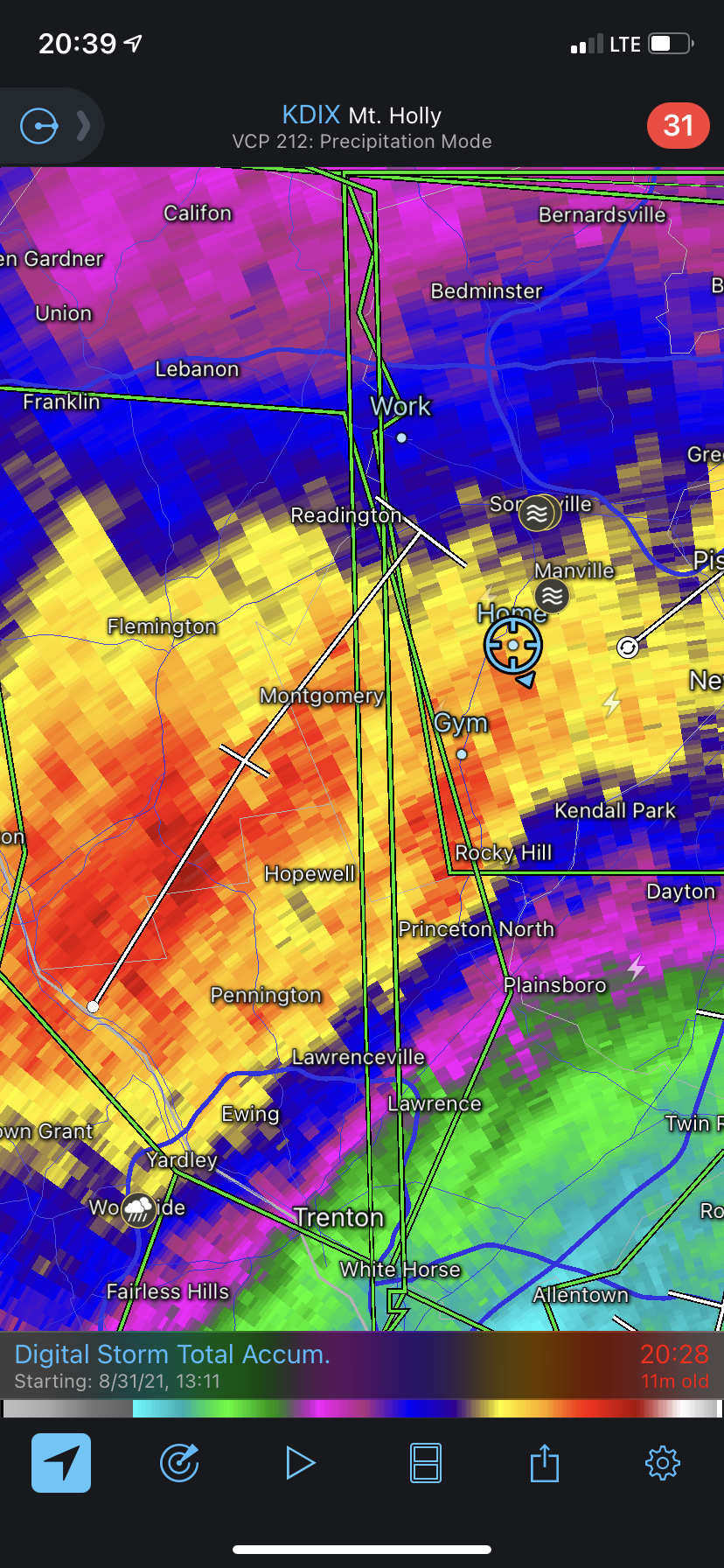Share the current radar image
This screenshot has width=724, height=1568.
(544, 1462)
